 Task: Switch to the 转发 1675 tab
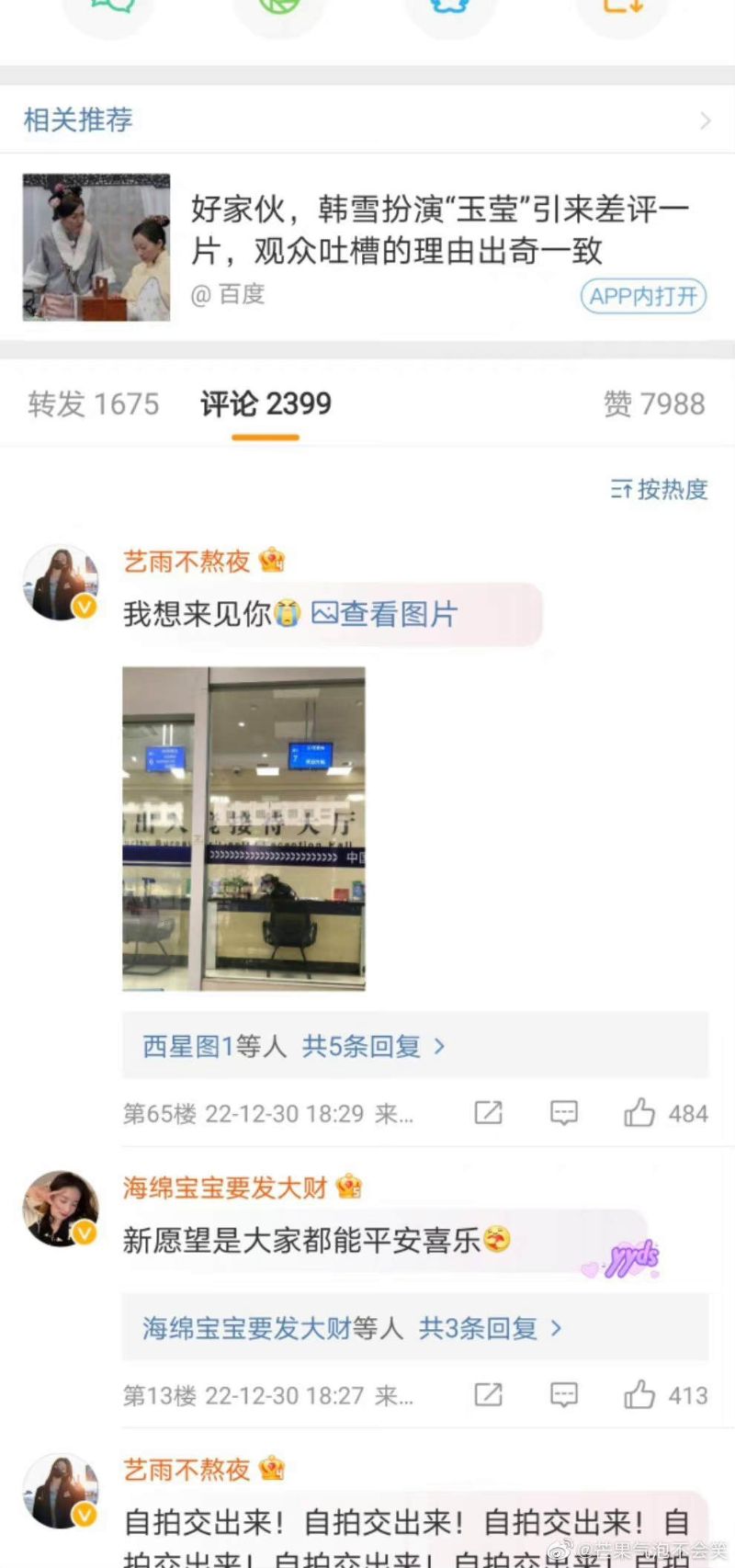94,403
